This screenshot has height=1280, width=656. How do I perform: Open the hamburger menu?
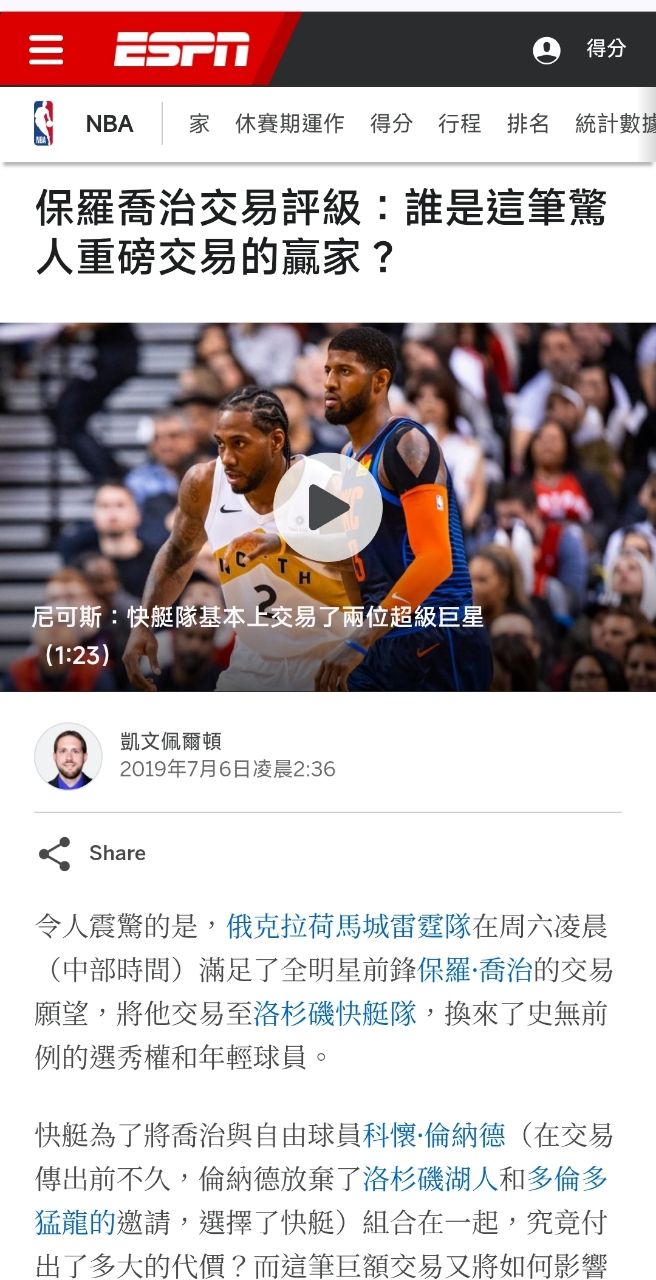click(x=46, y=50)
